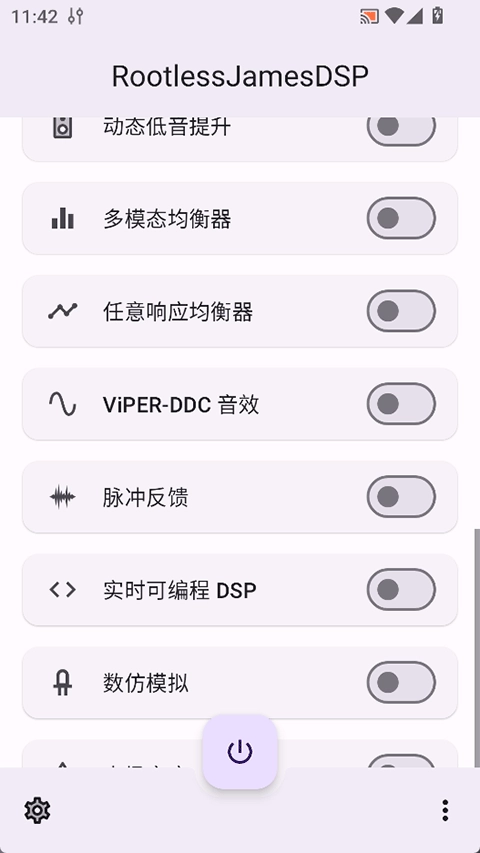480x853 pixels.
Task: Open the 脉冲反馈 row
Action: [240, 497]
